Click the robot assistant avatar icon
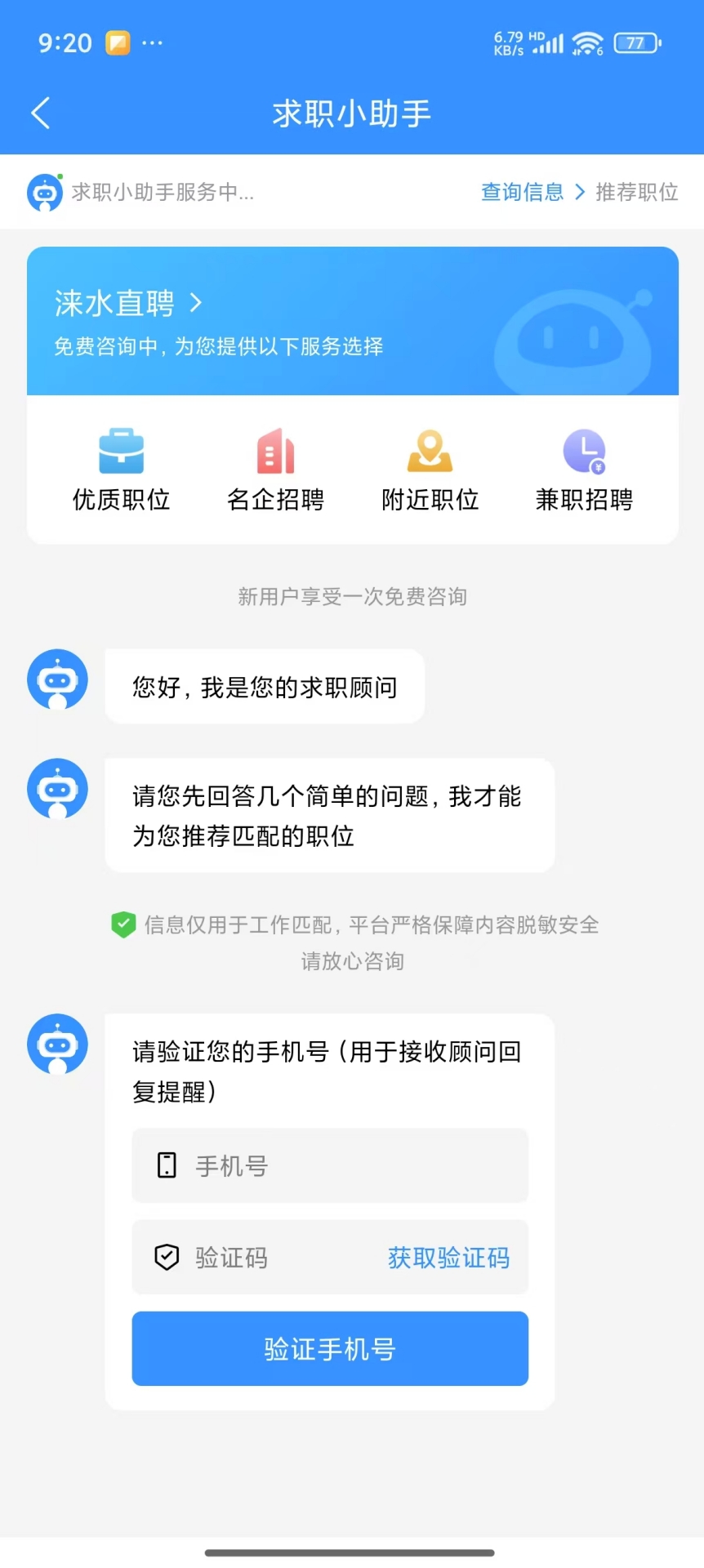 tap(56, 679)
